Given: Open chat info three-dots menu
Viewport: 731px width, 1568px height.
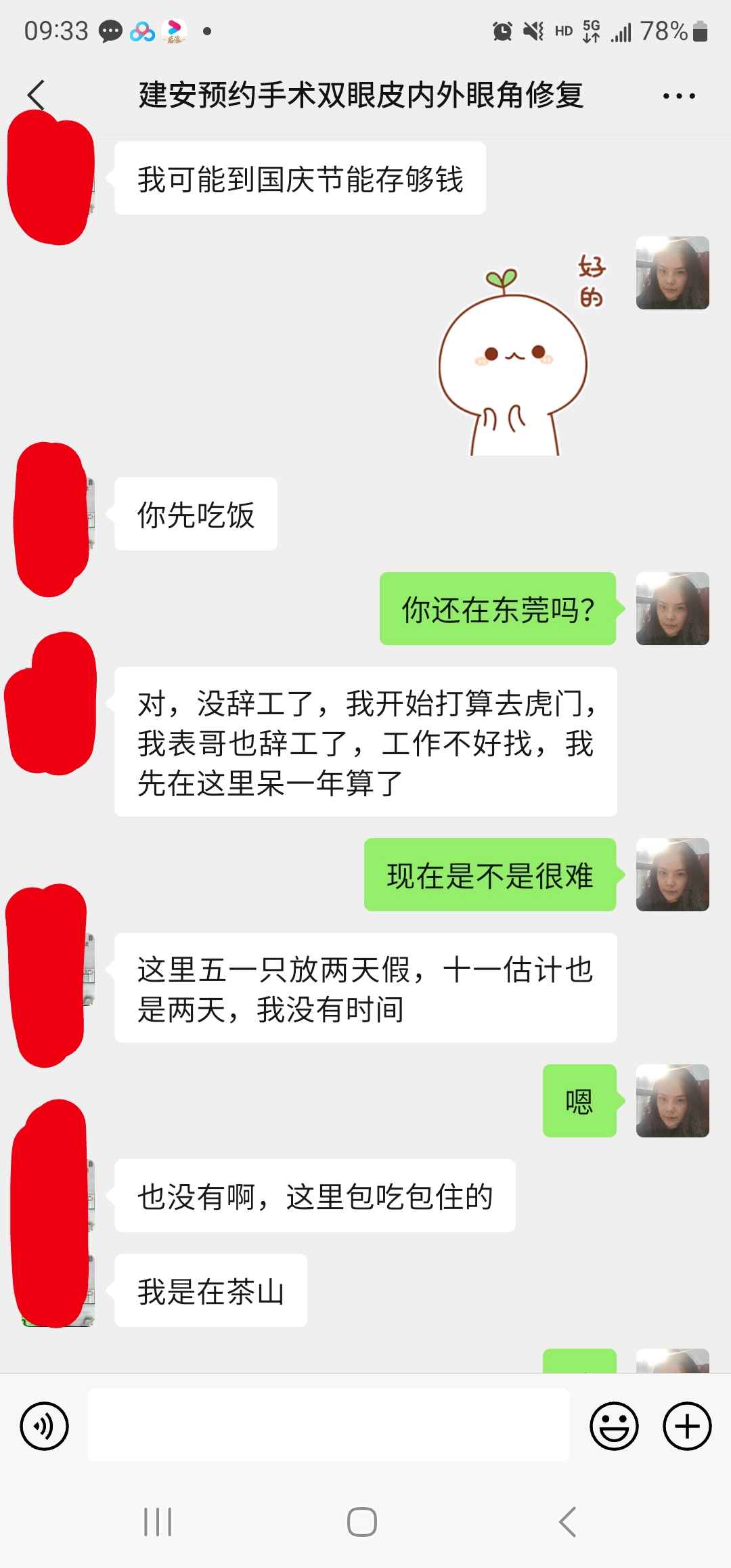Looking at the screenshot, I should click(x=678, y=96).
